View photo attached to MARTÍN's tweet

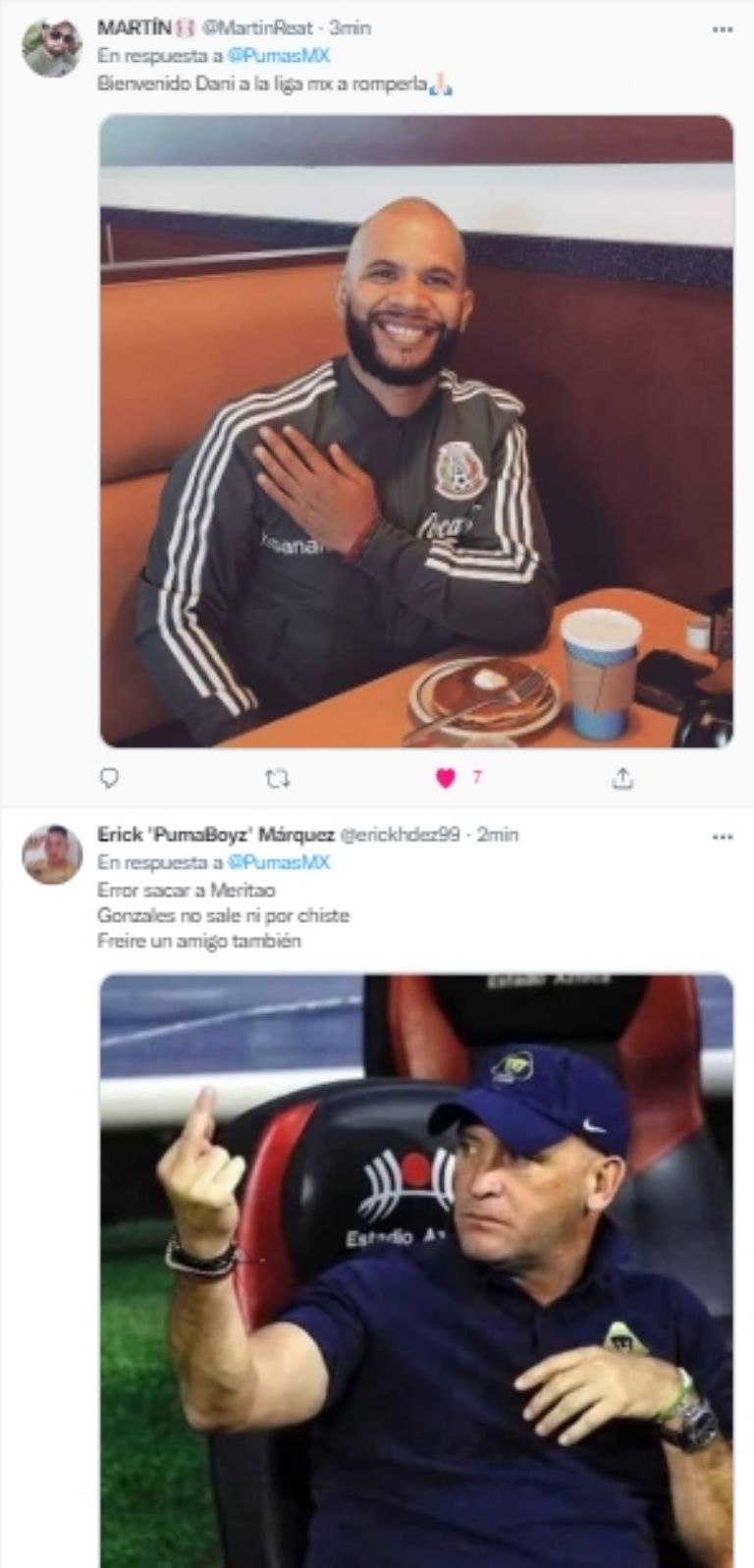coord(416,430)
